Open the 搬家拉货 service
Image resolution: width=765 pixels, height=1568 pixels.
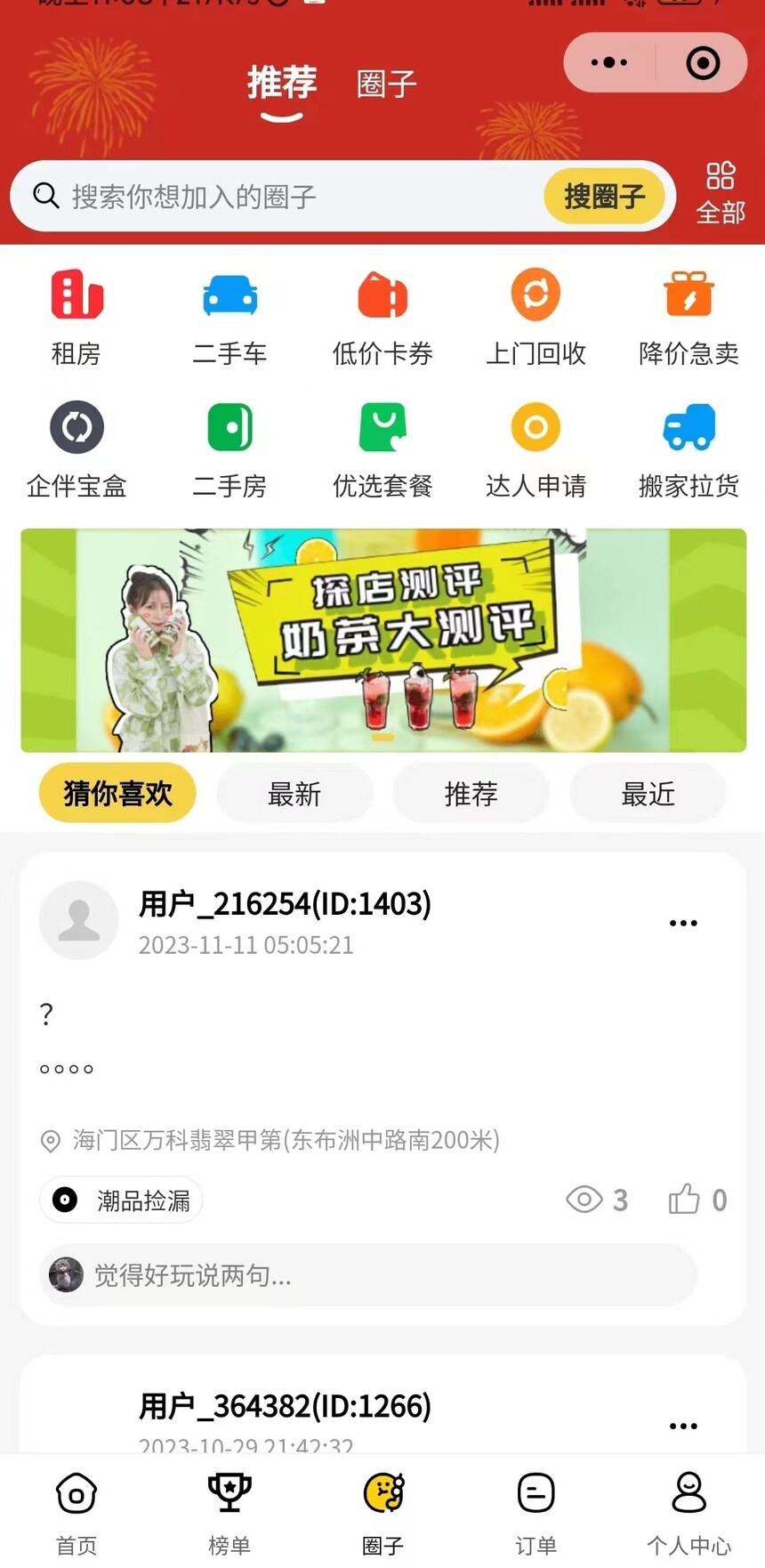point(688,449)
